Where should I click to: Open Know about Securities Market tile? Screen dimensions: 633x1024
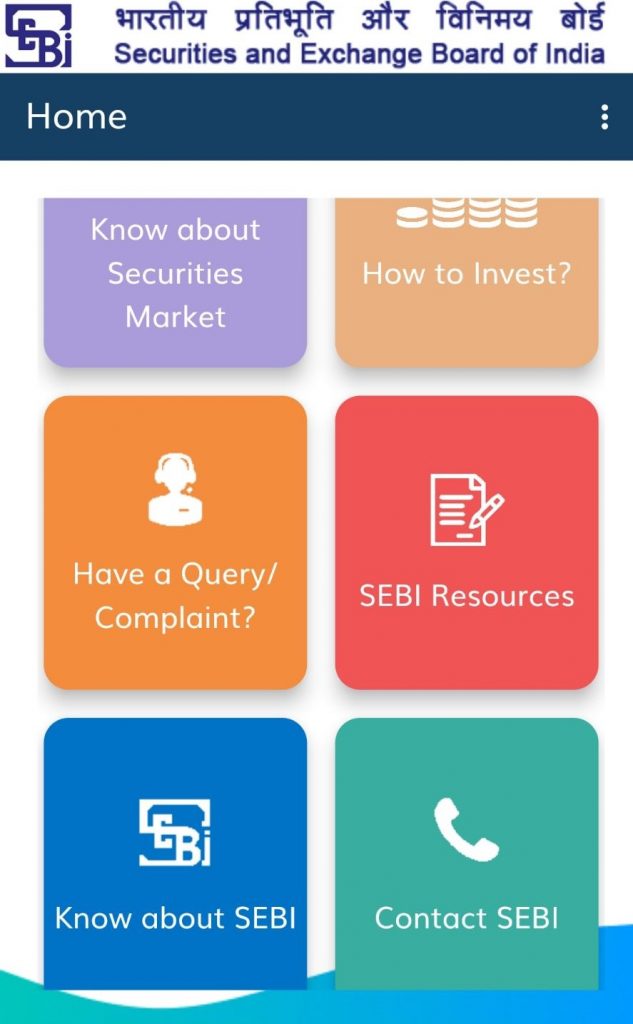point(175,280)
